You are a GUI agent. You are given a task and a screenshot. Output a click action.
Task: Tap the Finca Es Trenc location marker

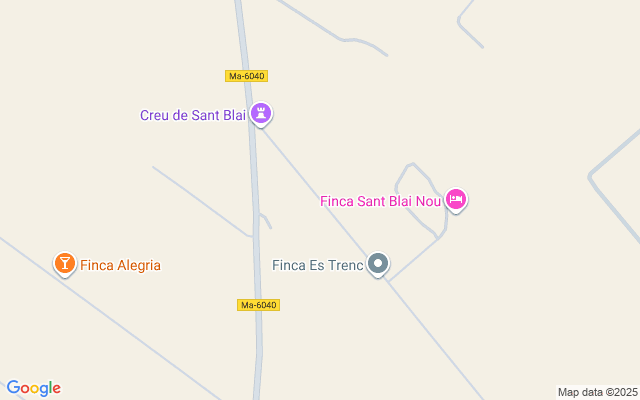(378, 264)
